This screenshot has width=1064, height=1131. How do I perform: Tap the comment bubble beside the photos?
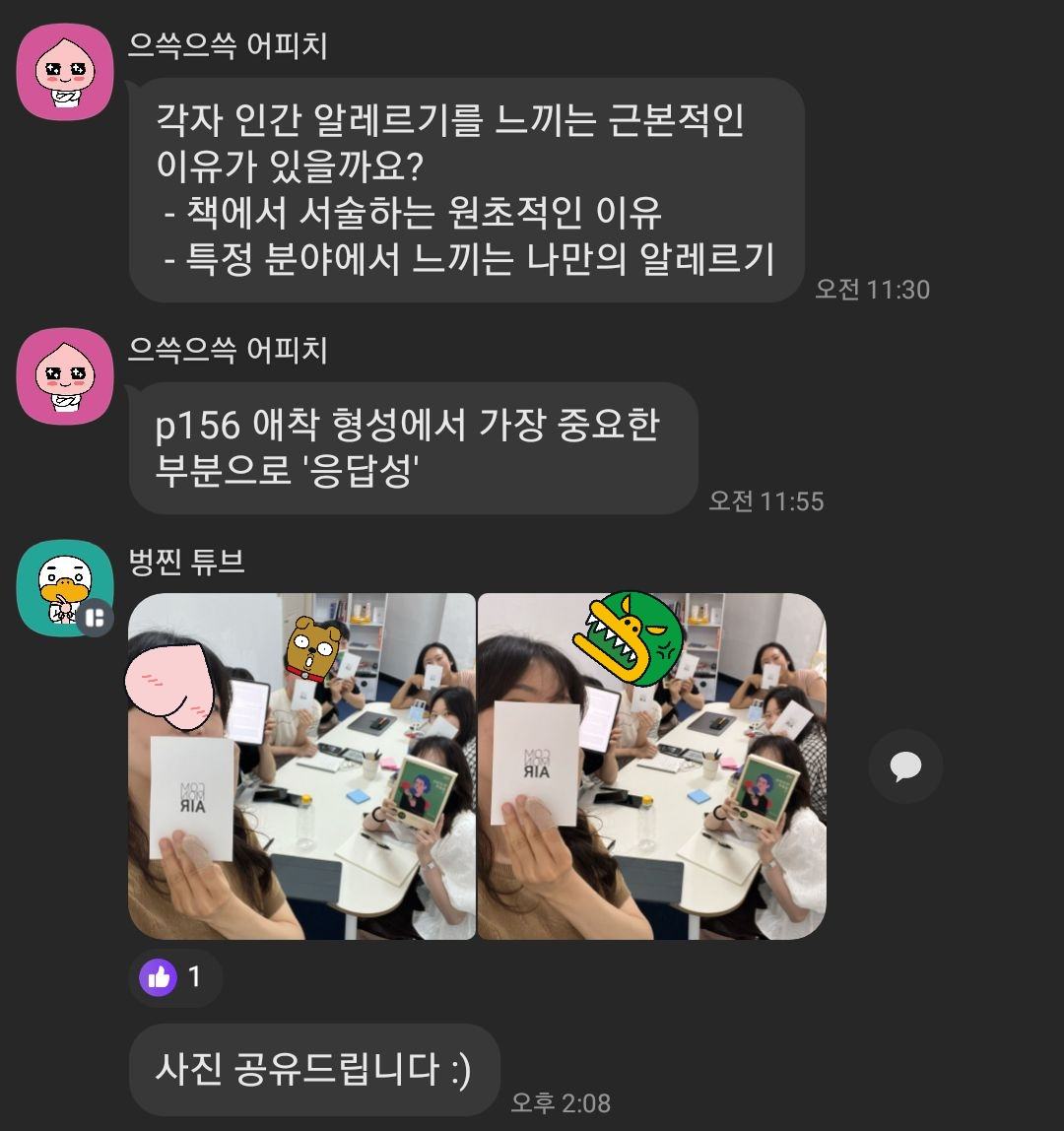point(905,766)
